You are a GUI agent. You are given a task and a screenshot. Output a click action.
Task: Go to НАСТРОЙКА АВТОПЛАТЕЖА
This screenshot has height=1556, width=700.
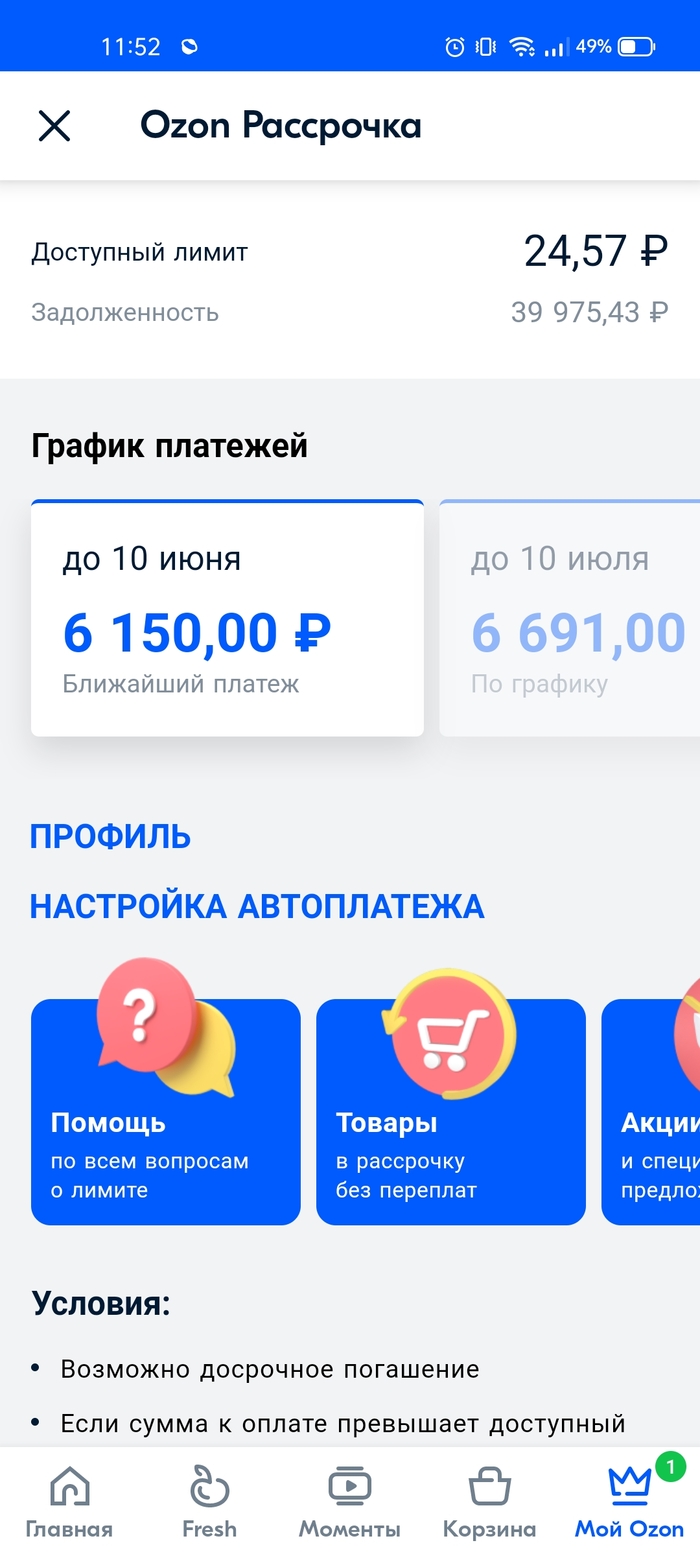[257, 907]
